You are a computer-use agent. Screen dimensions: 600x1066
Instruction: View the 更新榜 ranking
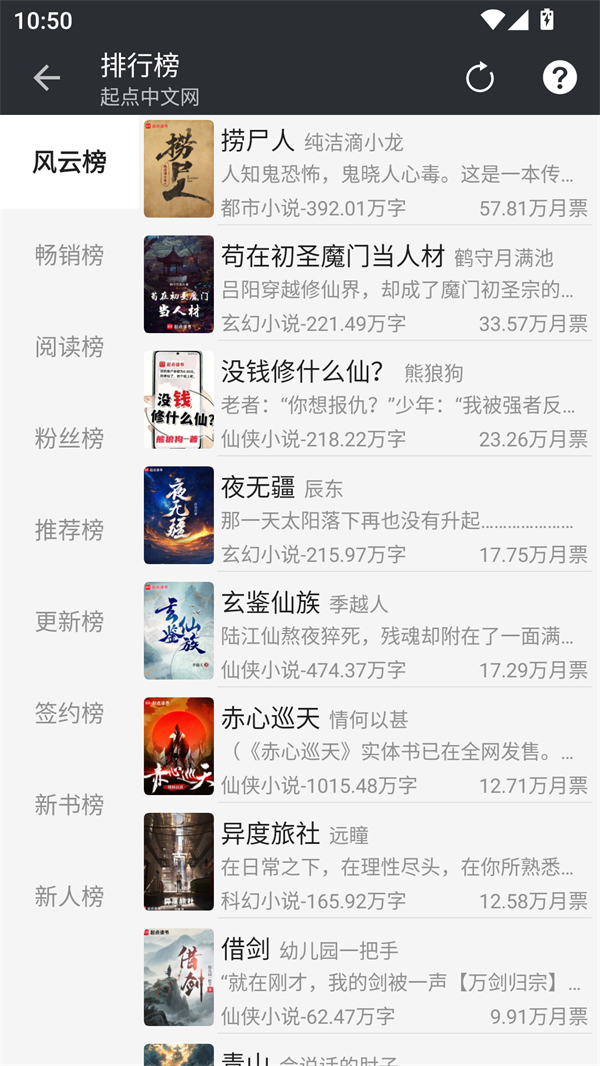[69, 622]
